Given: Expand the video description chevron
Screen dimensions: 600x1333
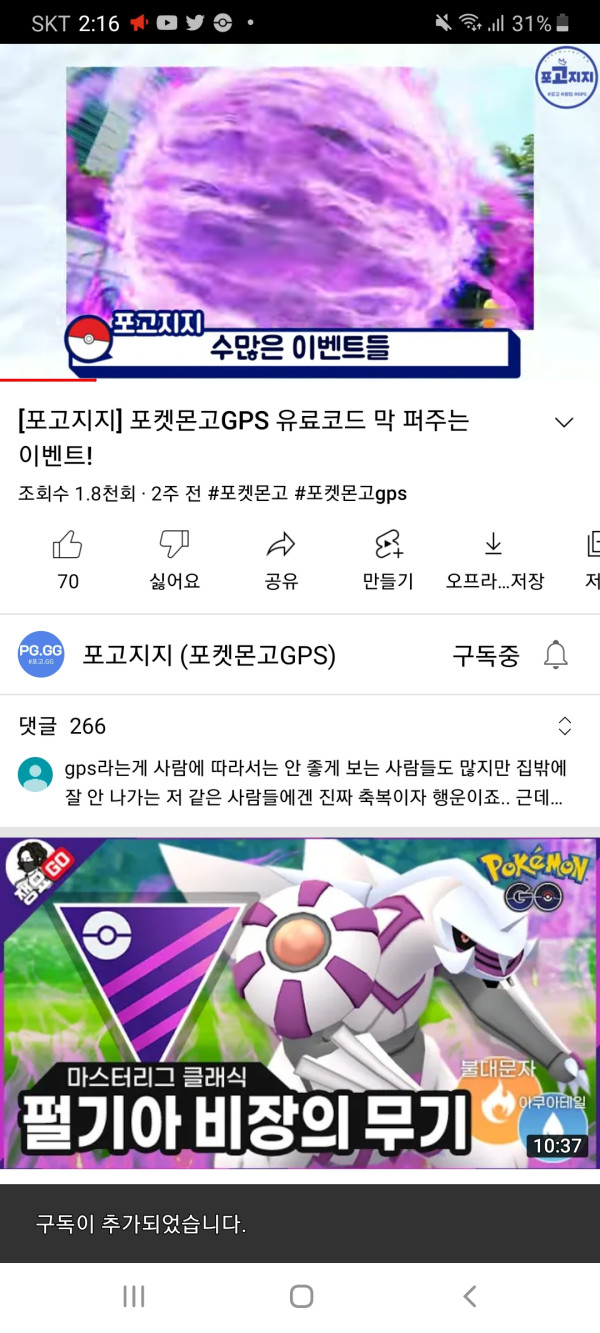Looking at the screenshot, I should [x=564, y=422].
